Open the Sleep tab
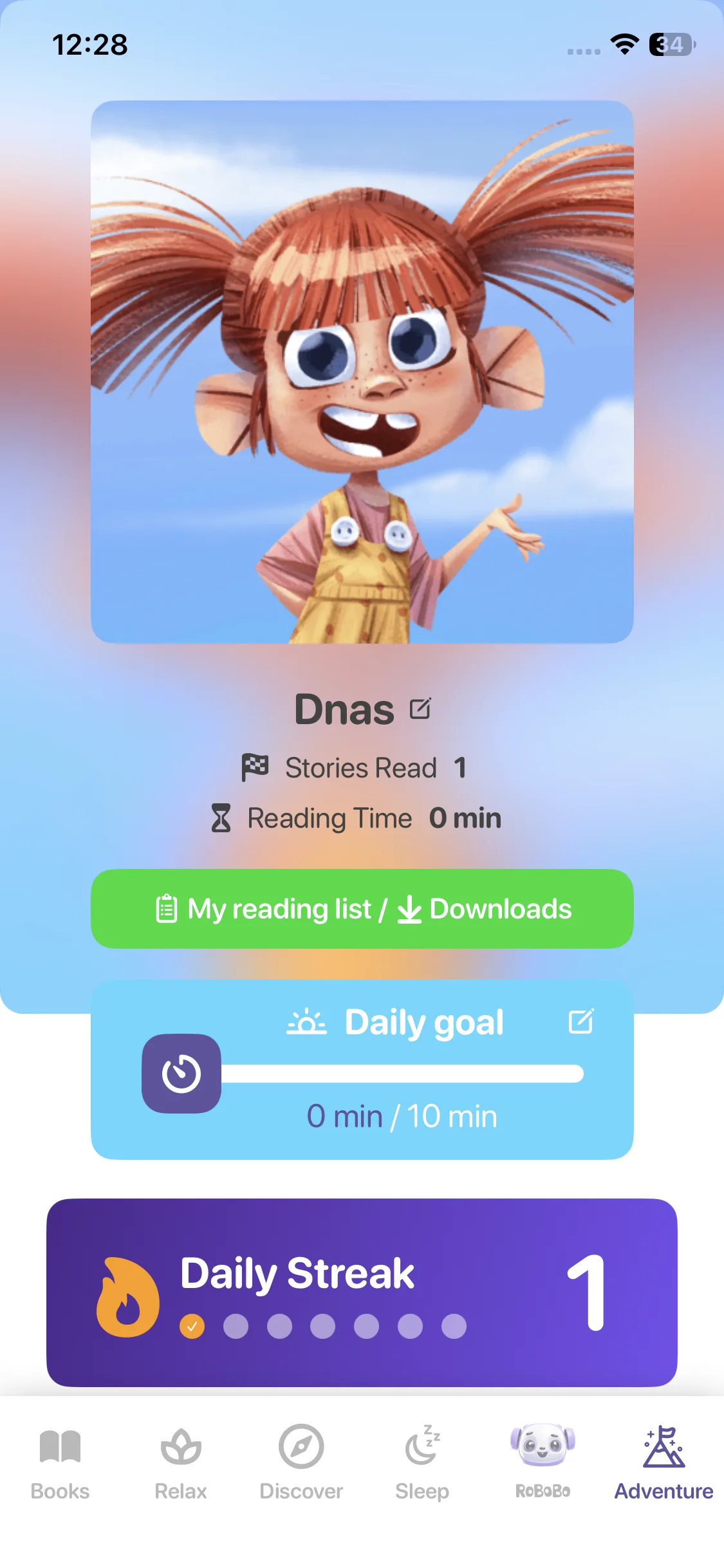The image size is (724, 1568). pos(422,1462)
